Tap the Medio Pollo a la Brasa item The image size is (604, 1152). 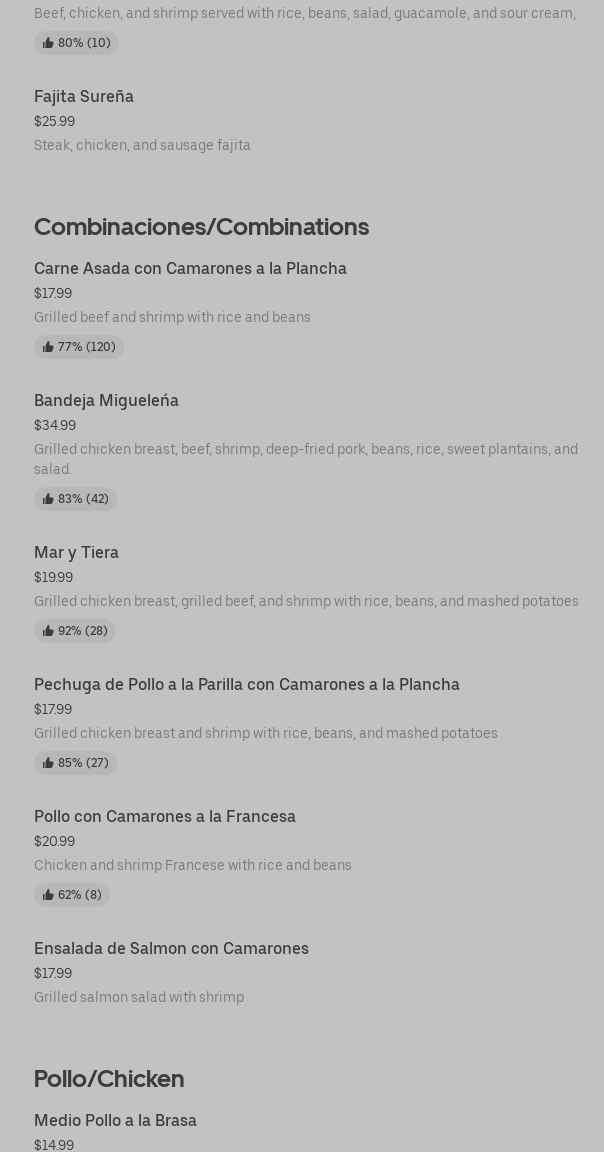[115, 1121]
